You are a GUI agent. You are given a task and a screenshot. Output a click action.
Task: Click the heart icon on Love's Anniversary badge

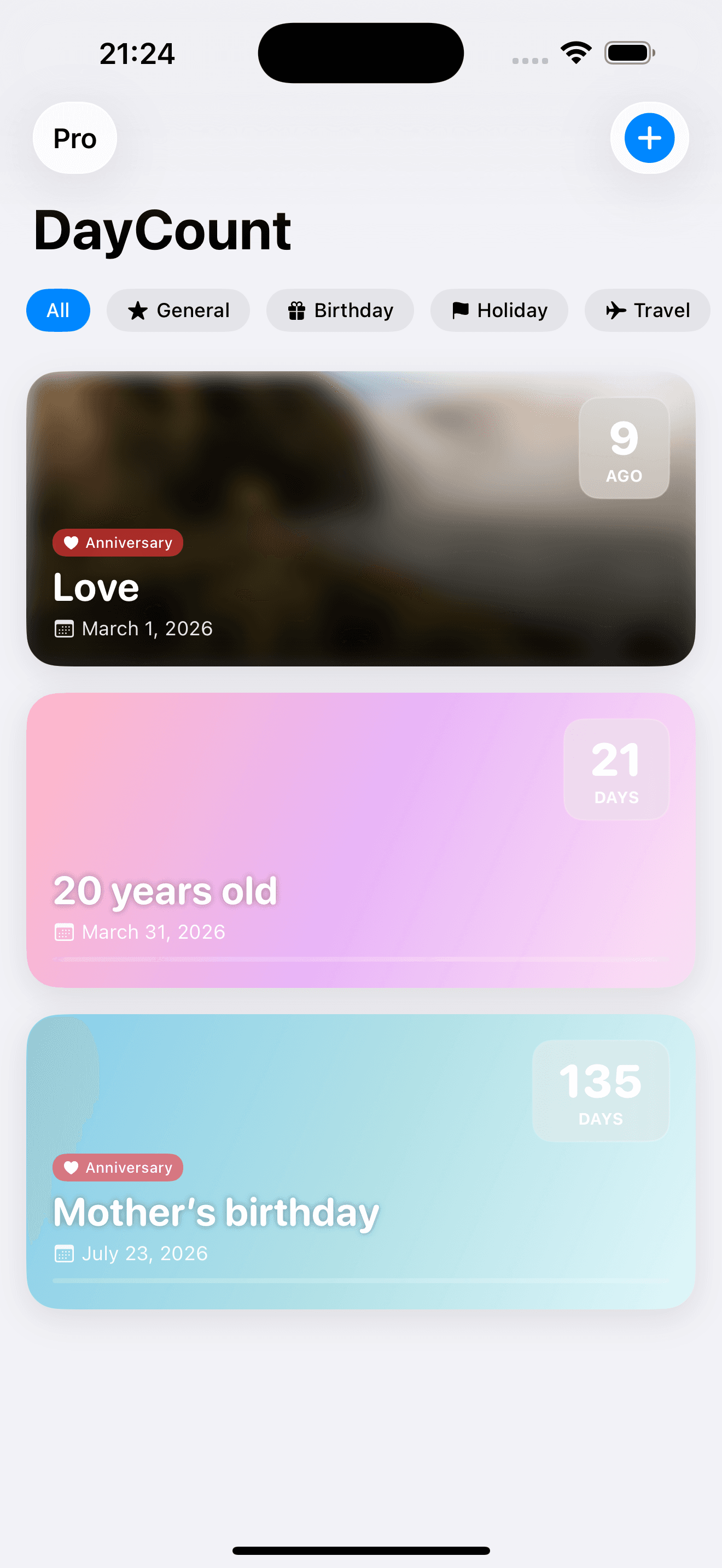click(x=71, y=542)
